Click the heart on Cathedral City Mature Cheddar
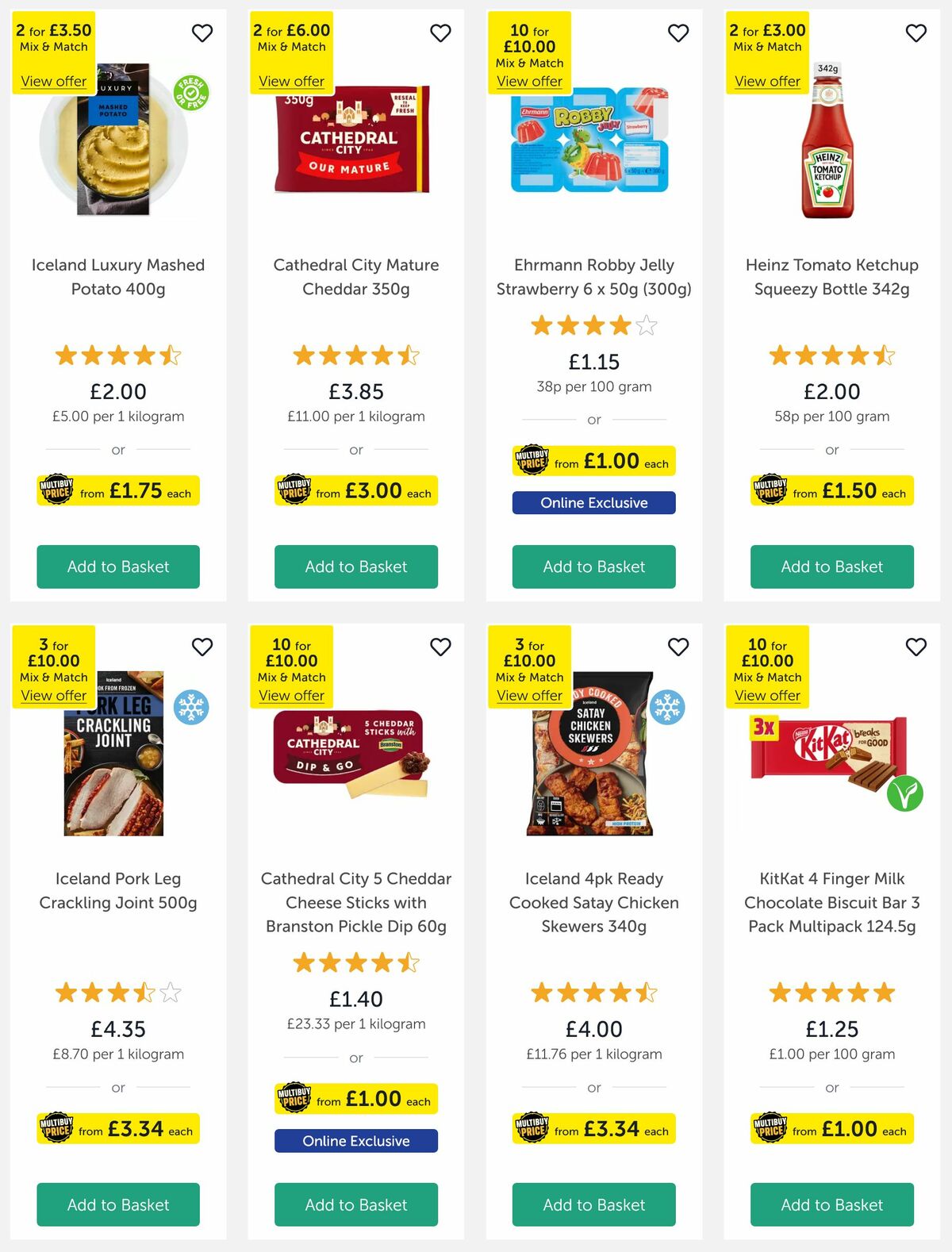The height and width of the screenshot is (1252, 952). (x=440, y=33)
